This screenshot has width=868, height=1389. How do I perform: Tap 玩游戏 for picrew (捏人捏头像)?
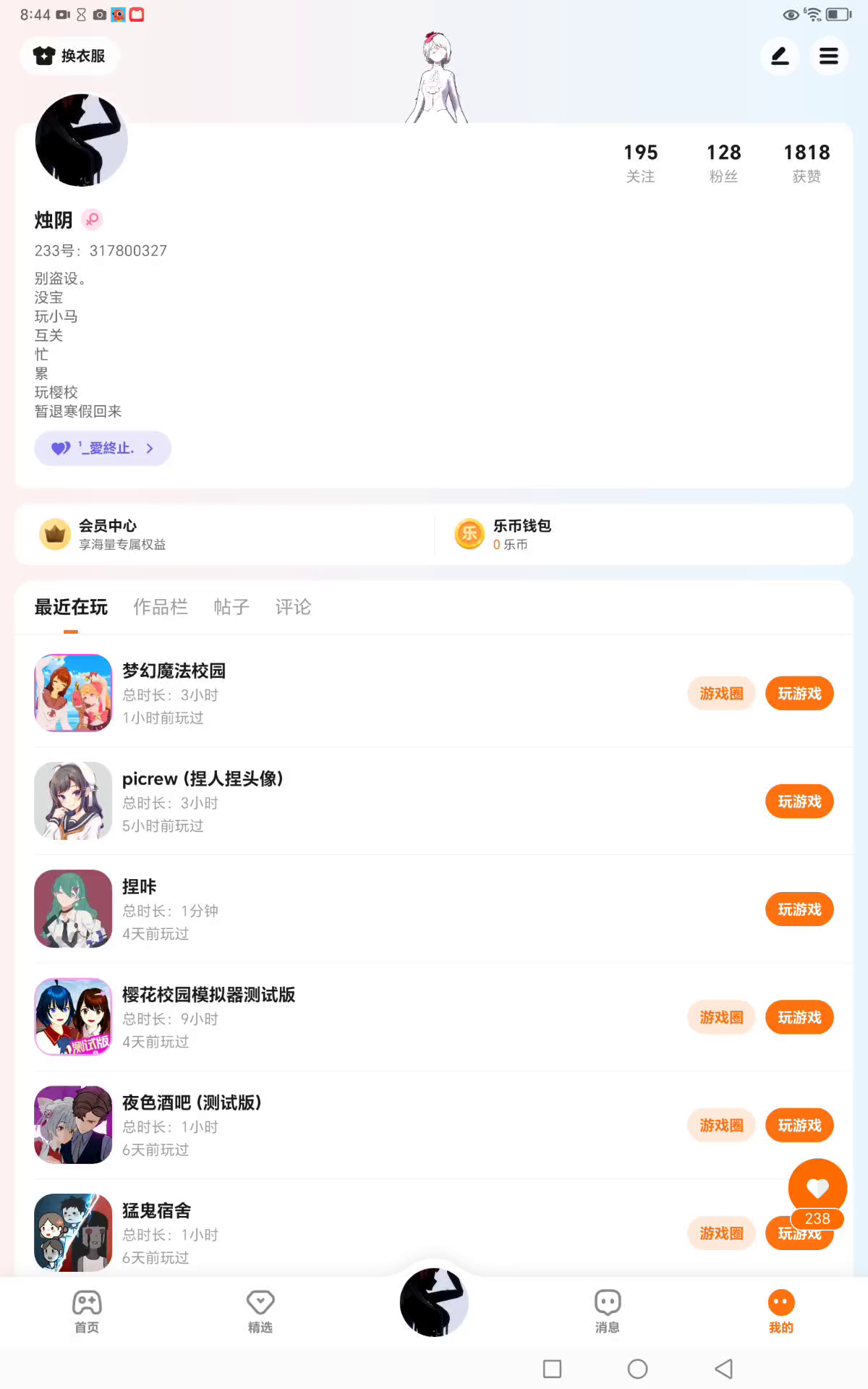799,802
